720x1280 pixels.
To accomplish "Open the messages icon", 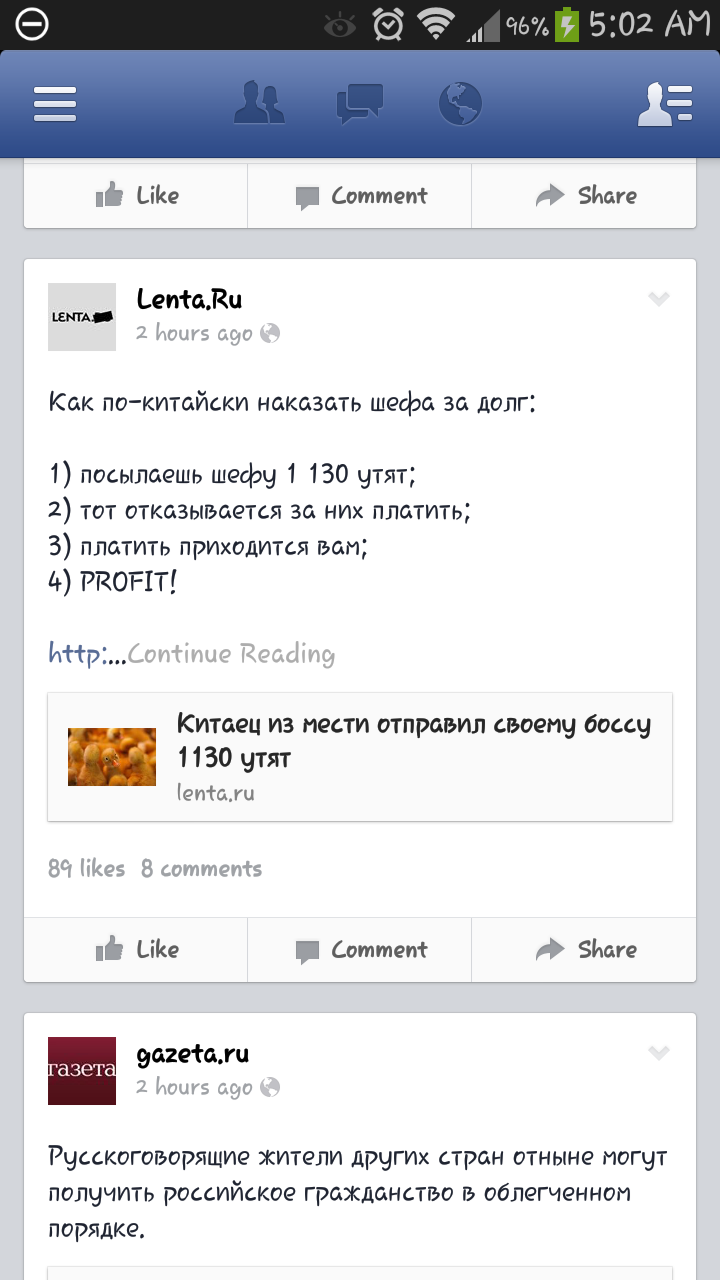I will click(359, 103).
